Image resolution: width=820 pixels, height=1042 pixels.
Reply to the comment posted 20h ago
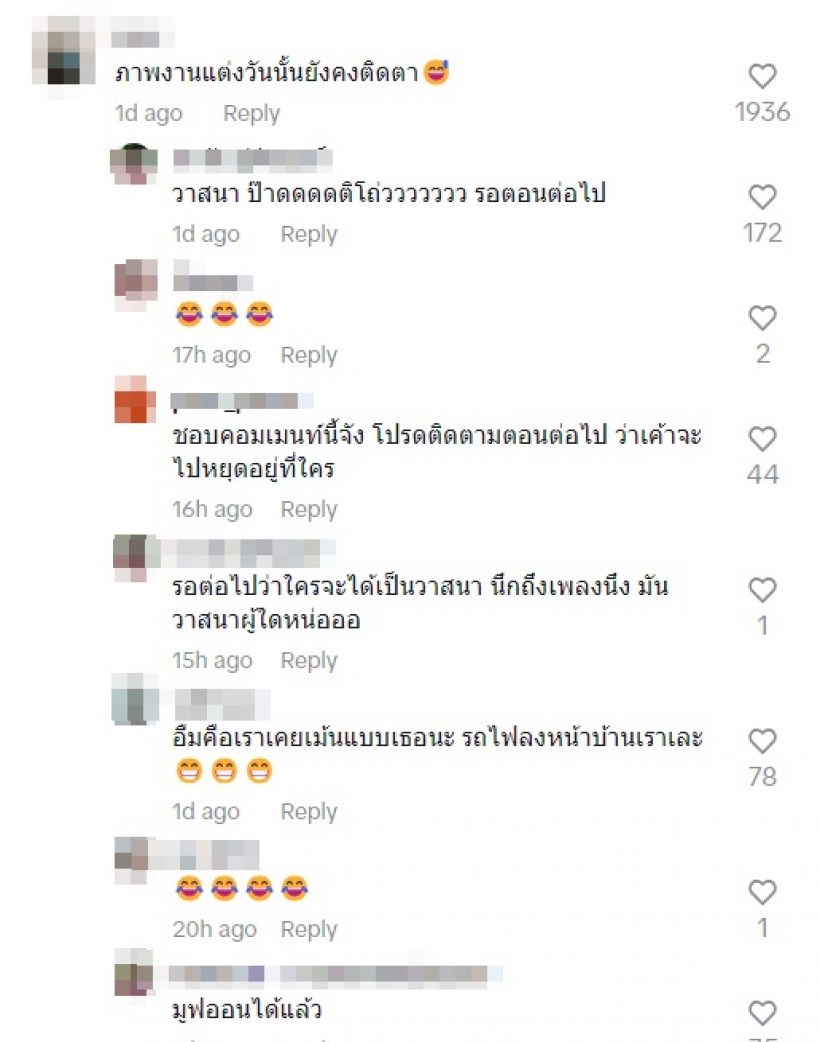coord(308,929)
